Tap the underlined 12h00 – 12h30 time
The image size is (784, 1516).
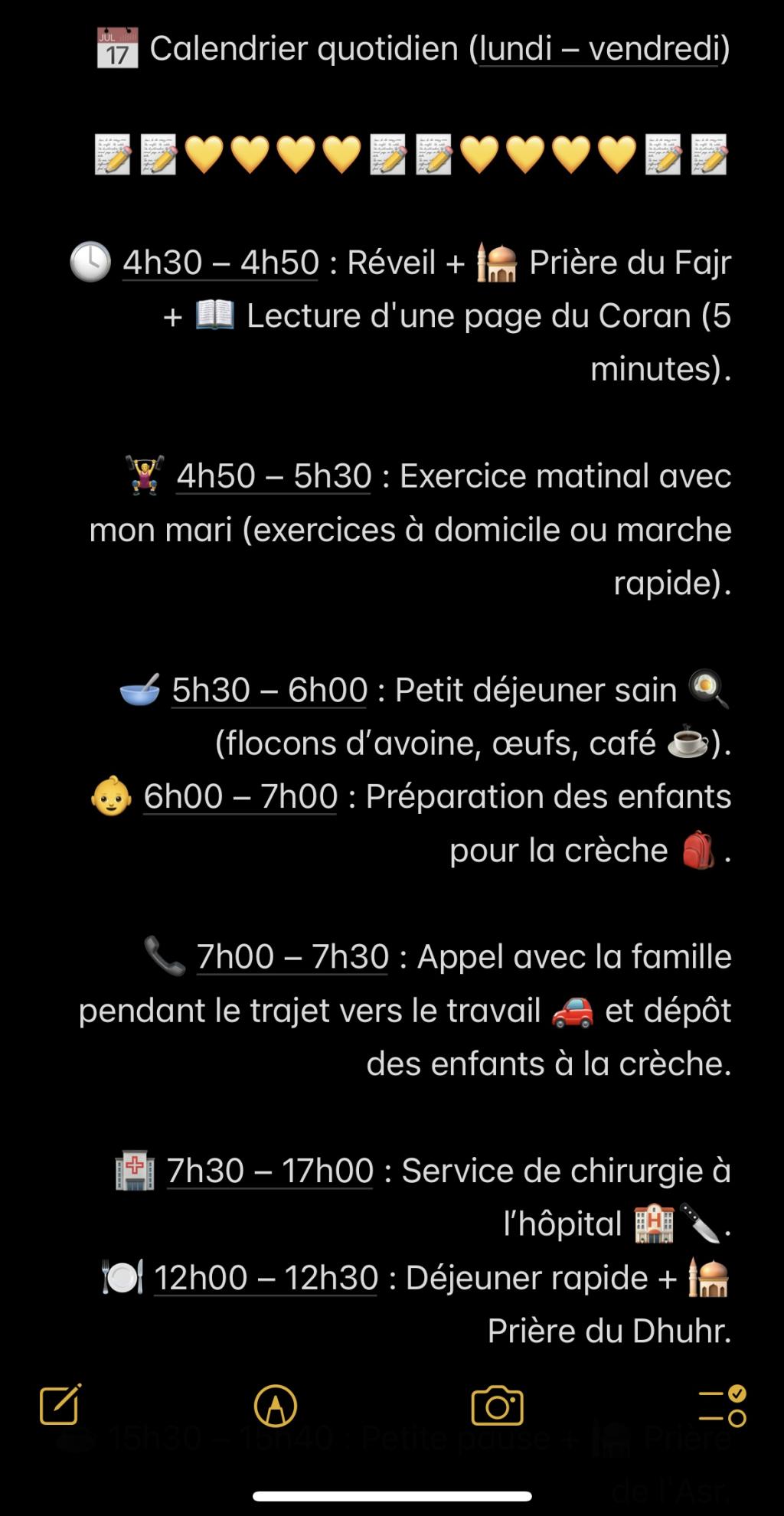[266, 1278]
